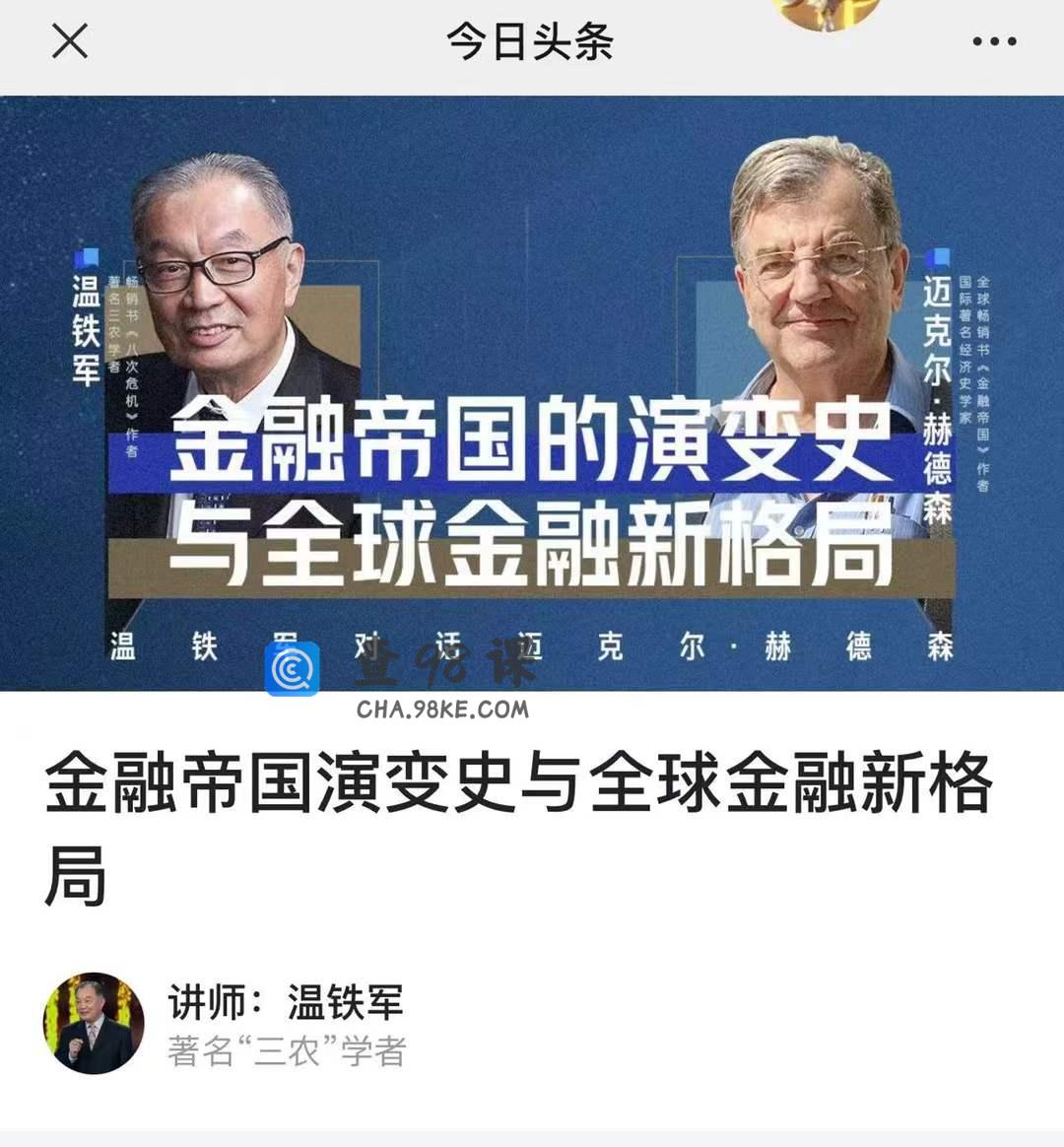Viewport: 1064px width, 1147px height.
Task: Close the 今日头条 page
Action: pyautogui.click(x=70, y=41)
